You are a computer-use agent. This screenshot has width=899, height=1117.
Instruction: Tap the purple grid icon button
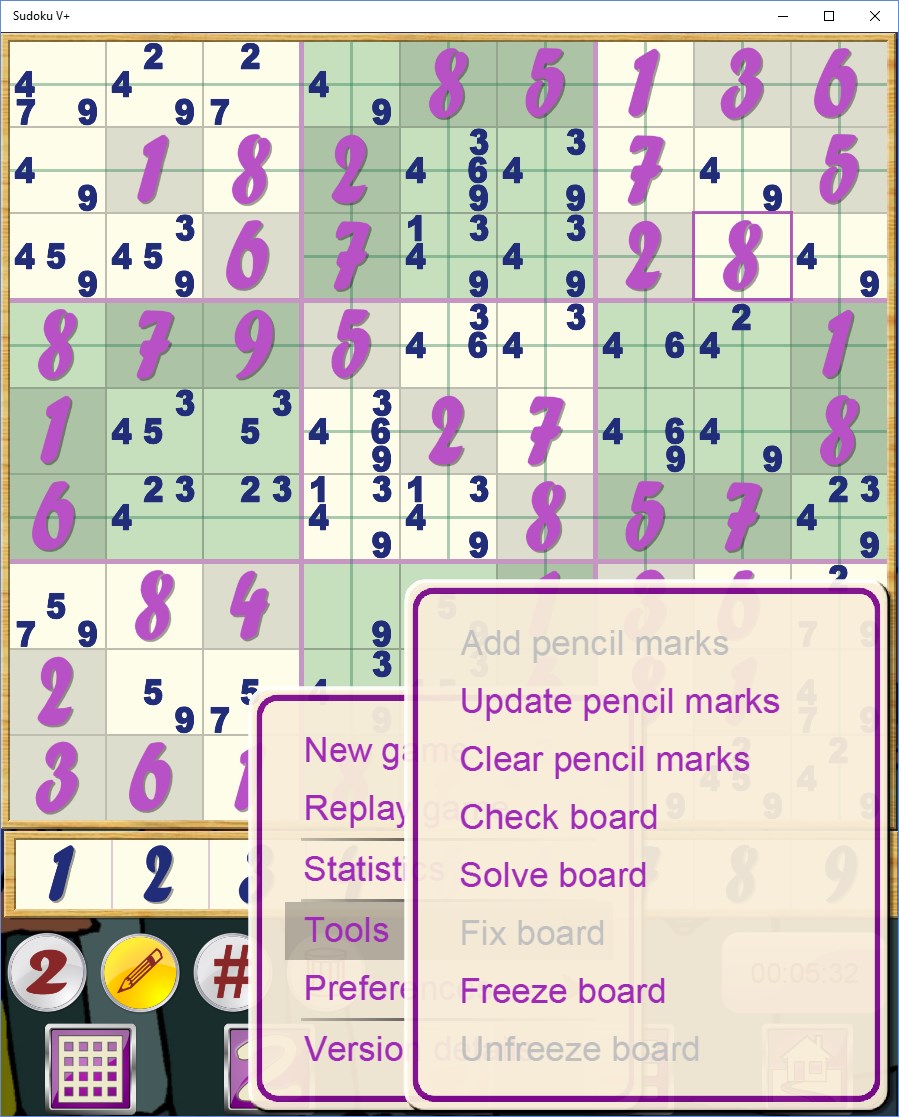[x=90, y=1067]
